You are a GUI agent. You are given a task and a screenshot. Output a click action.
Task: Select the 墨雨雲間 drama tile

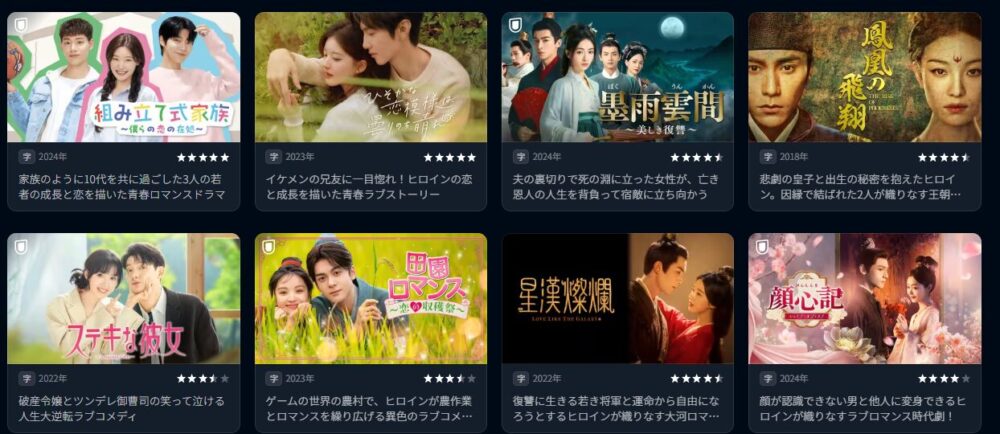click(617, 78)
